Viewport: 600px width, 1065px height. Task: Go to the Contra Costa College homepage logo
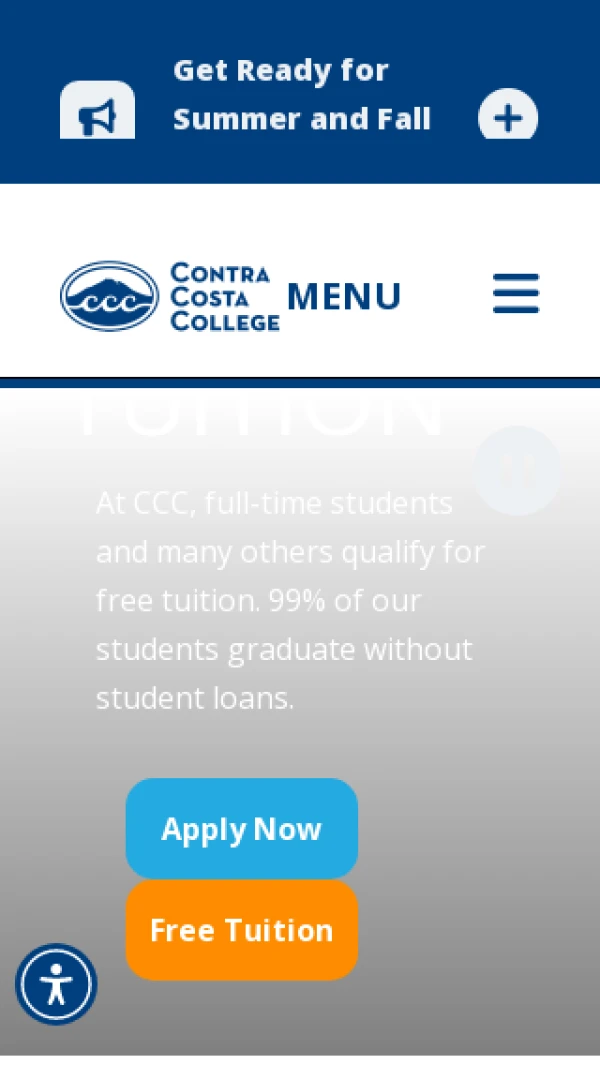pos(170,296)
